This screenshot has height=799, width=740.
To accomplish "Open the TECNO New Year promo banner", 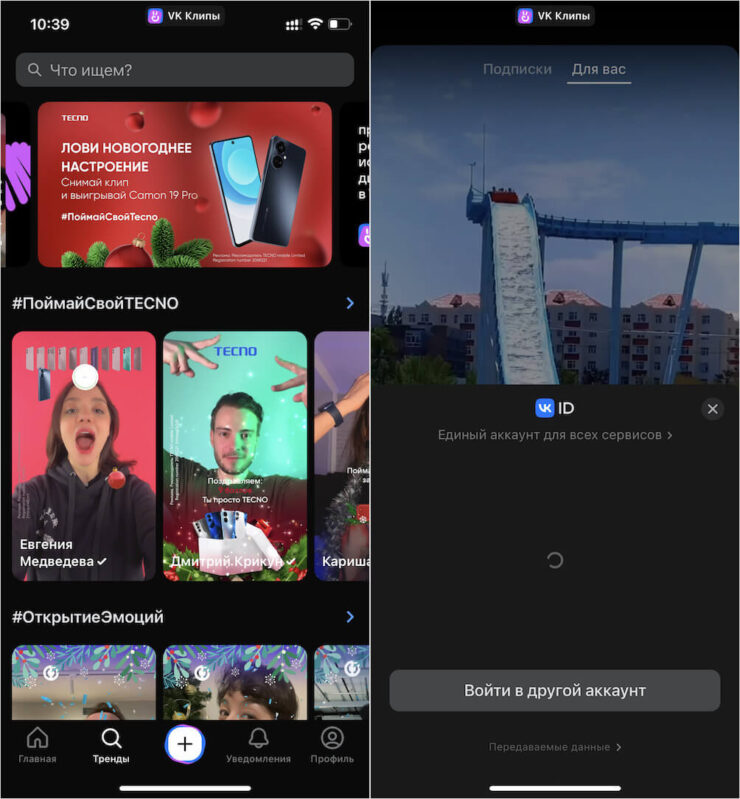I will click(185, 184).
